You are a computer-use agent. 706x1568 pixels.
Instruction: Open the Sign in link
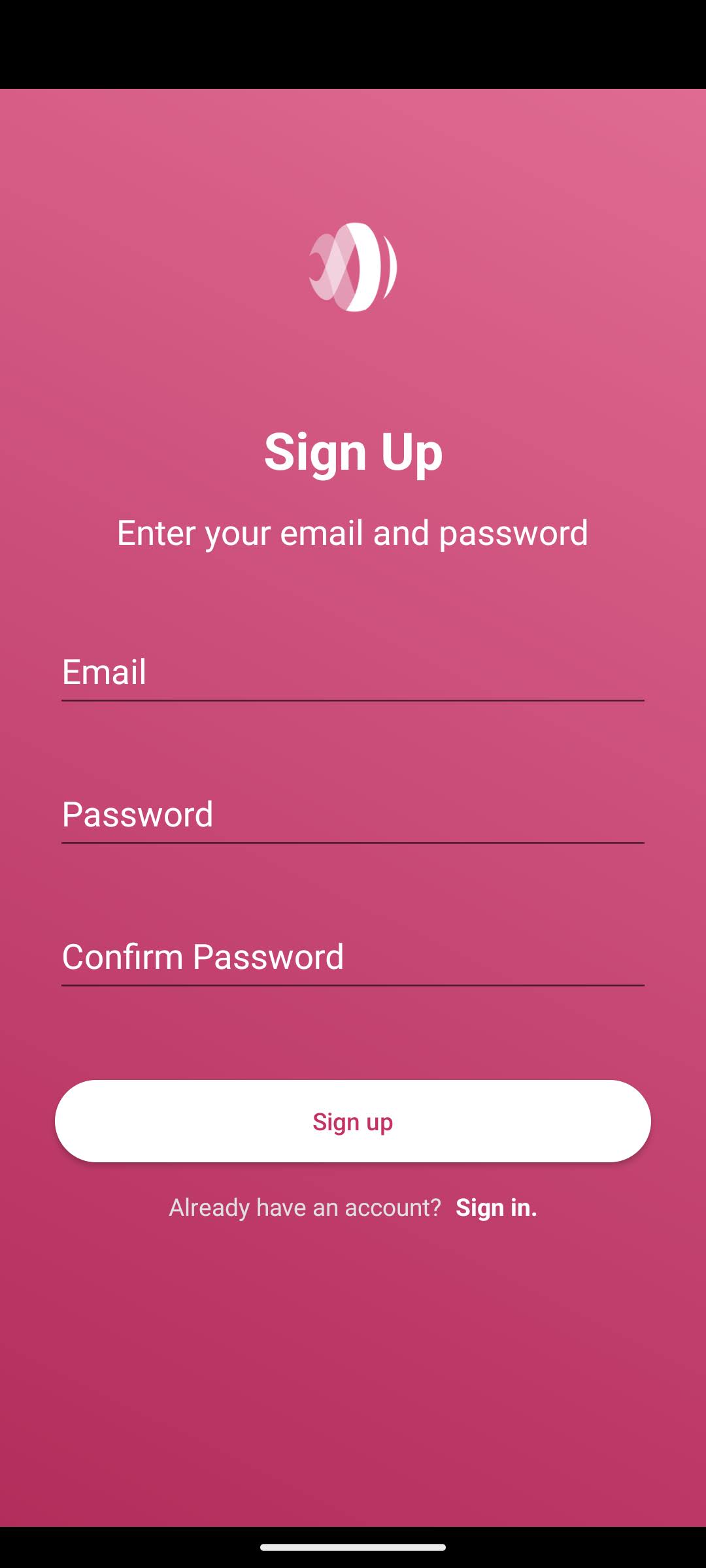tap(496, 1207)
